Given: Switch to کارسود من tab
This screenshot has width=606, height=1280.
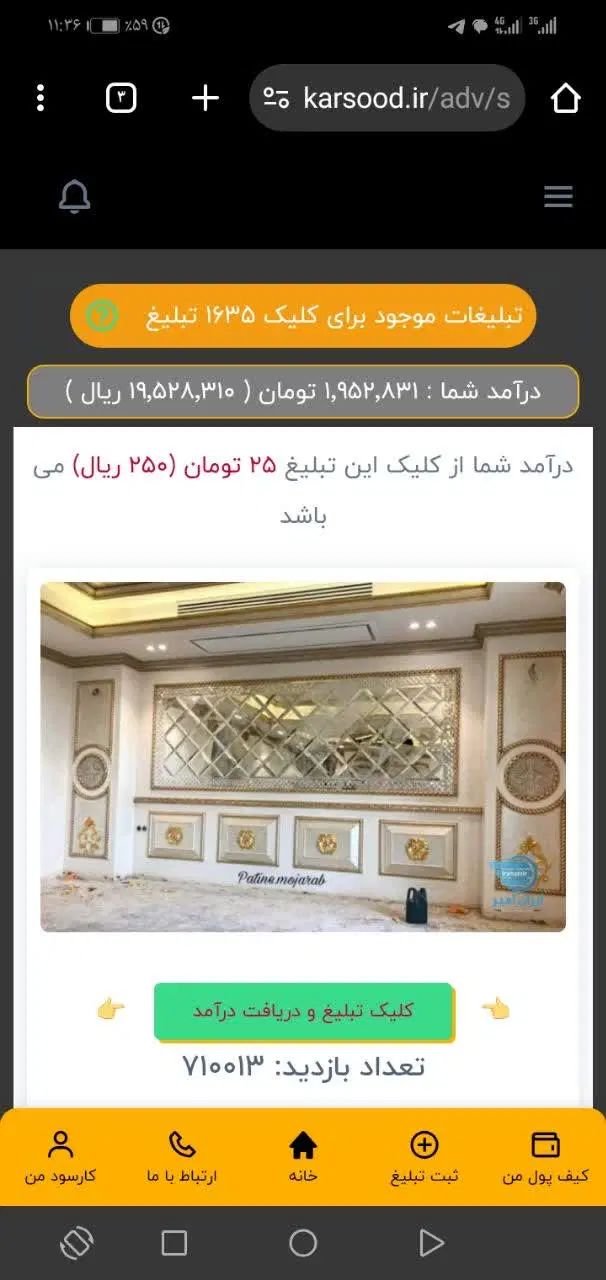Looking at the screenshot, I should tap(61, 1157).
